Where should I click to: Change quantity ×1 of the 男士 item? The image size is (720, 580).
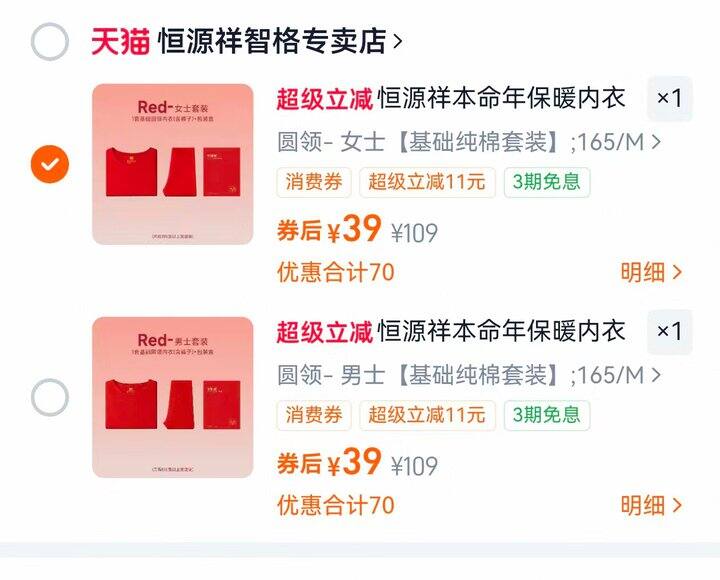(x=669, y=331)
